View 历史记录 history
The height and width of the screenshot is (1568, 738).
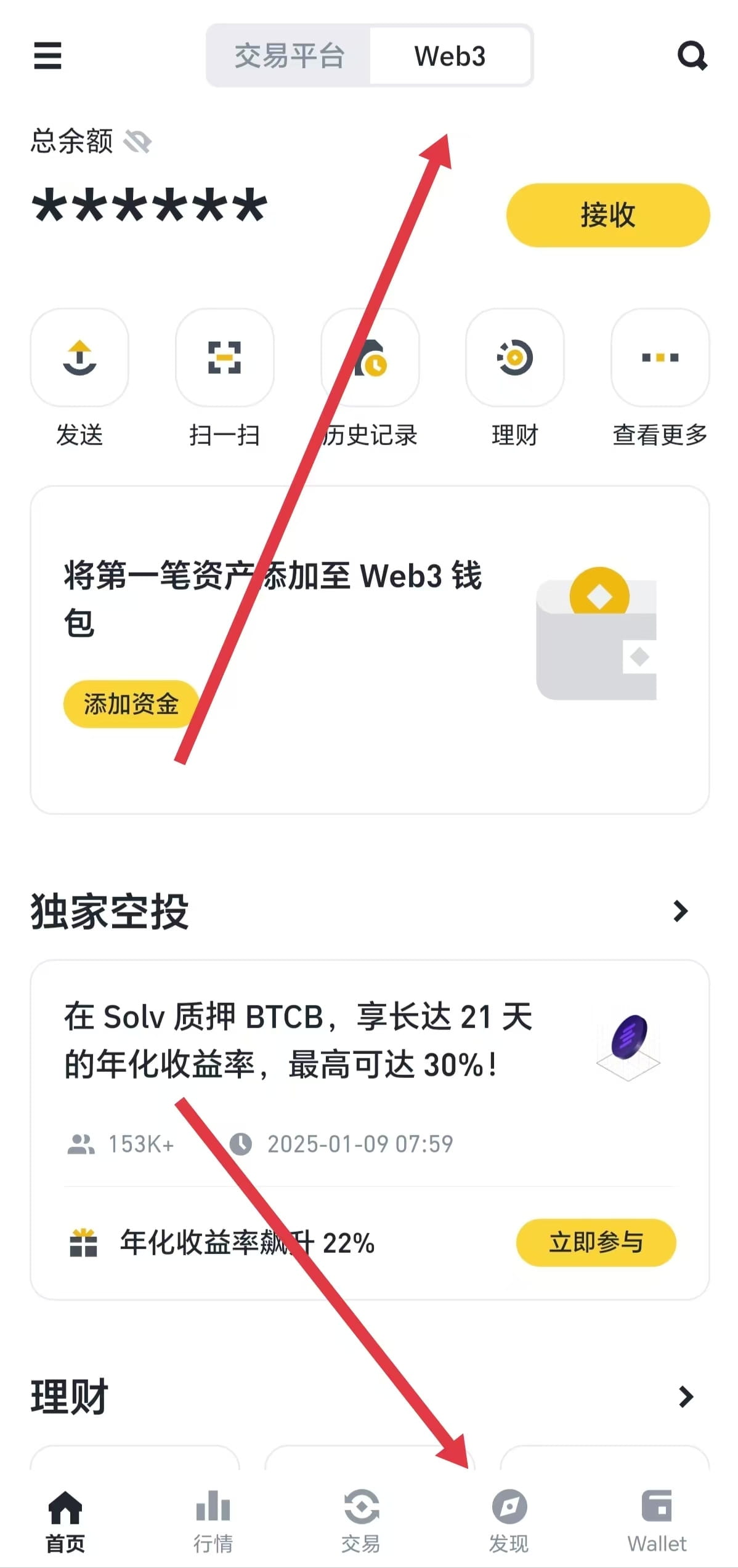point(370,358)
